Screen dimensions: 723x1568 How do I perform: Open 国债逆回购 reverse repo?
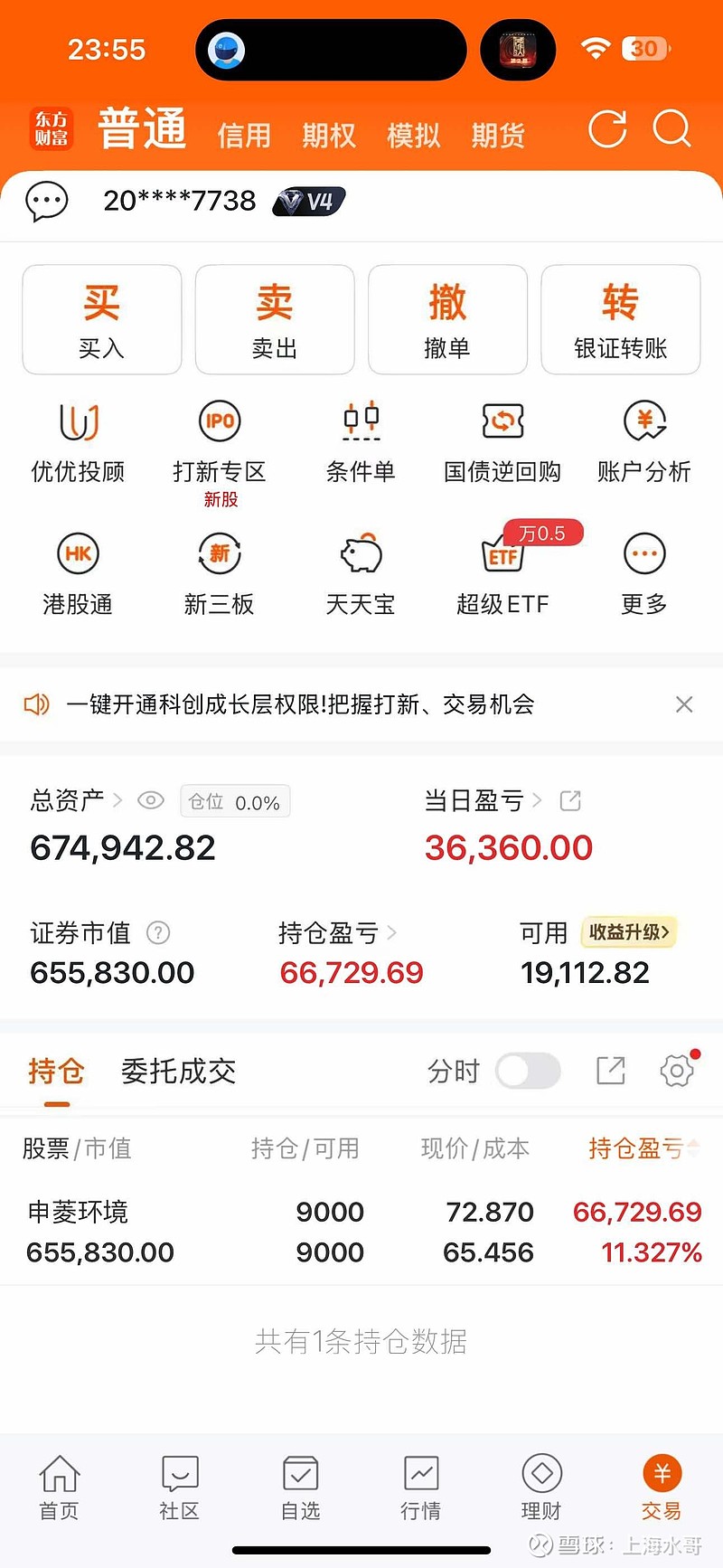(502, 442)
